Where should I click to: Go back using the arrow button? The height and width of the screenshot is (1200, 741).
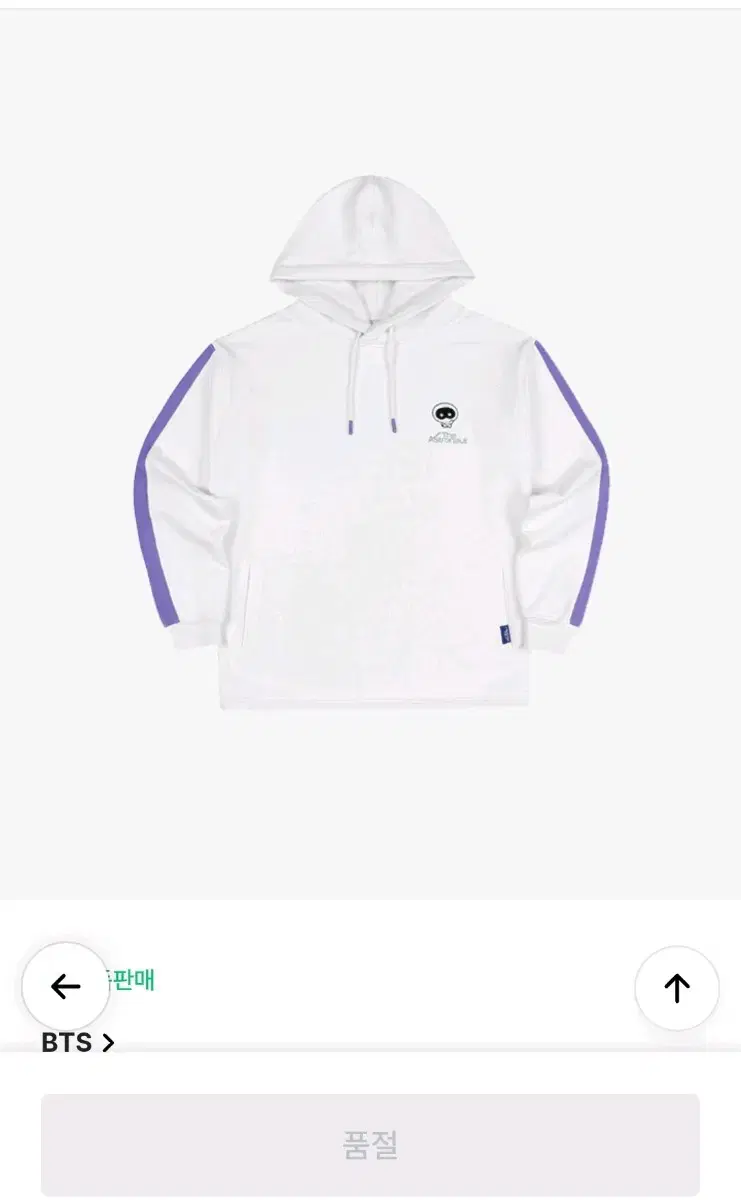(x=66, y=987)
